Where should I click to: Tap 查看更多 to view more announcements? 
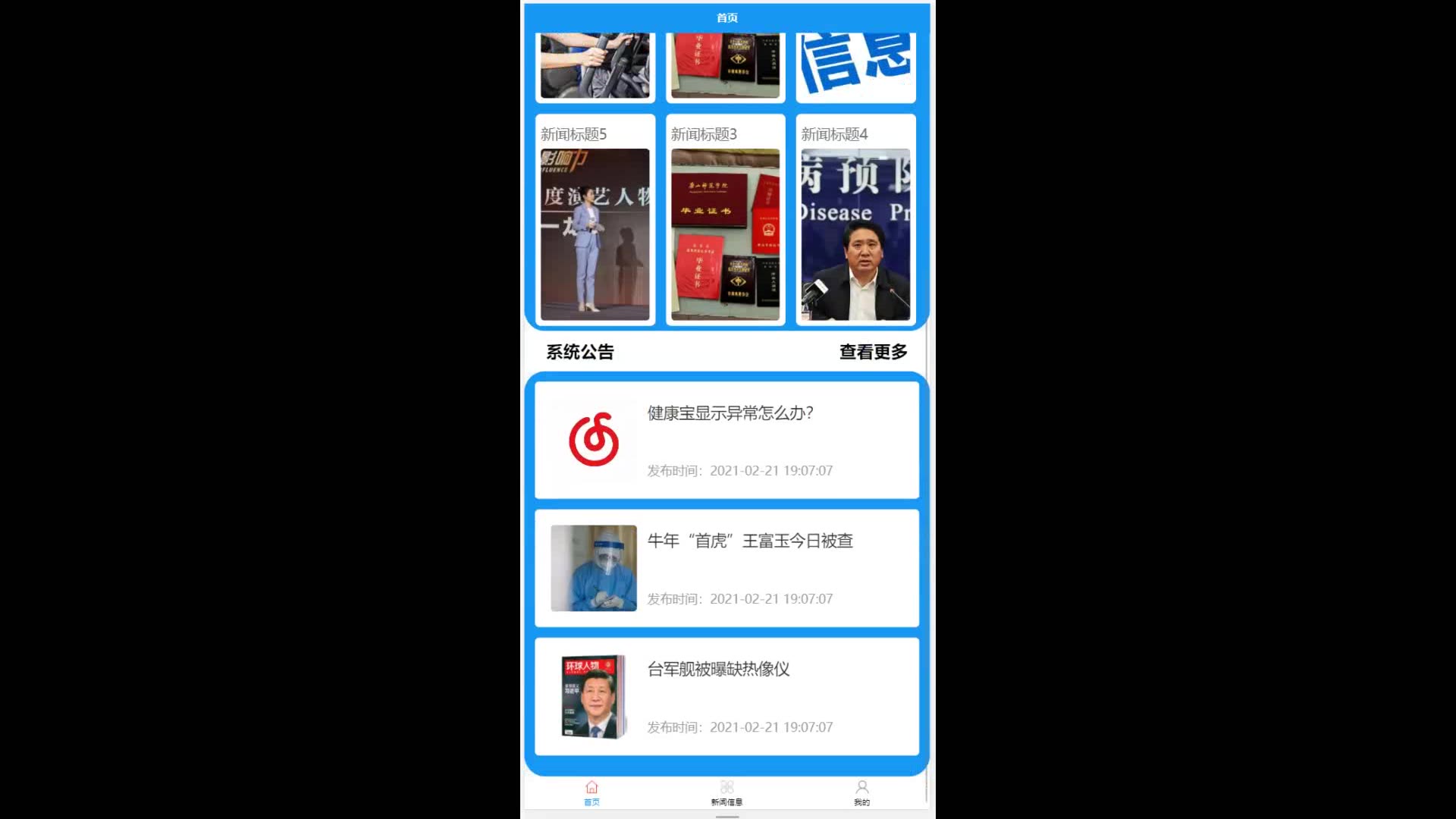[873, 352]
